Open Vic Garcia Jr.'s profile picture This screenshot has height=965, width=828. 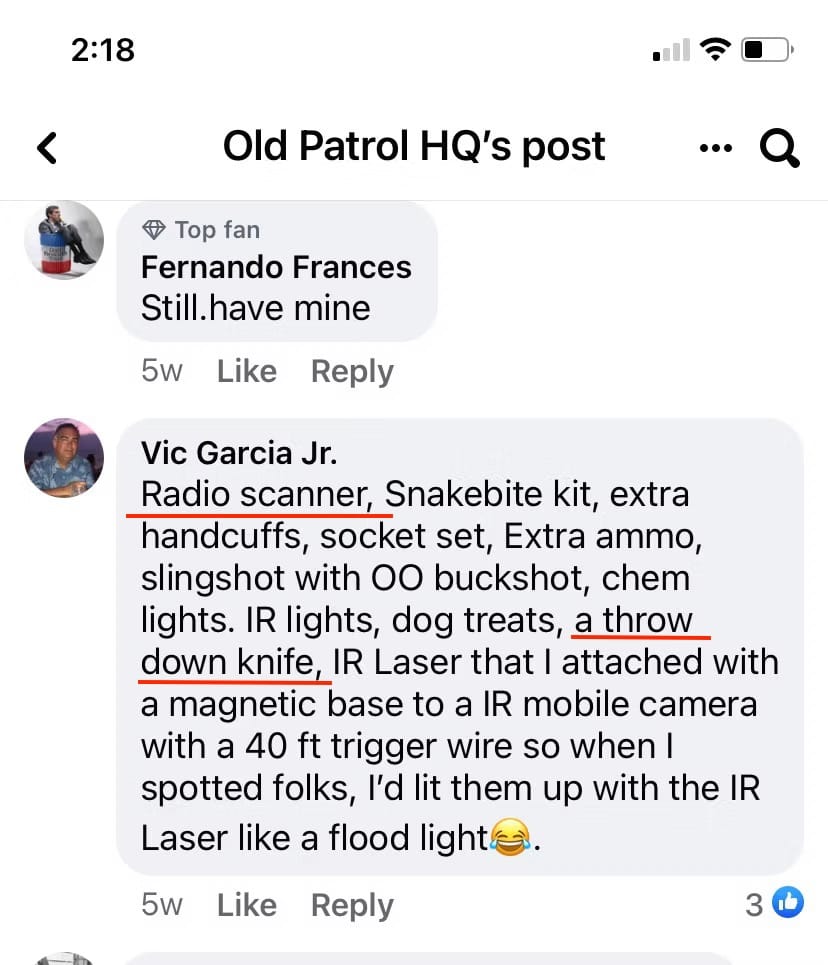(x=64, y=457)
